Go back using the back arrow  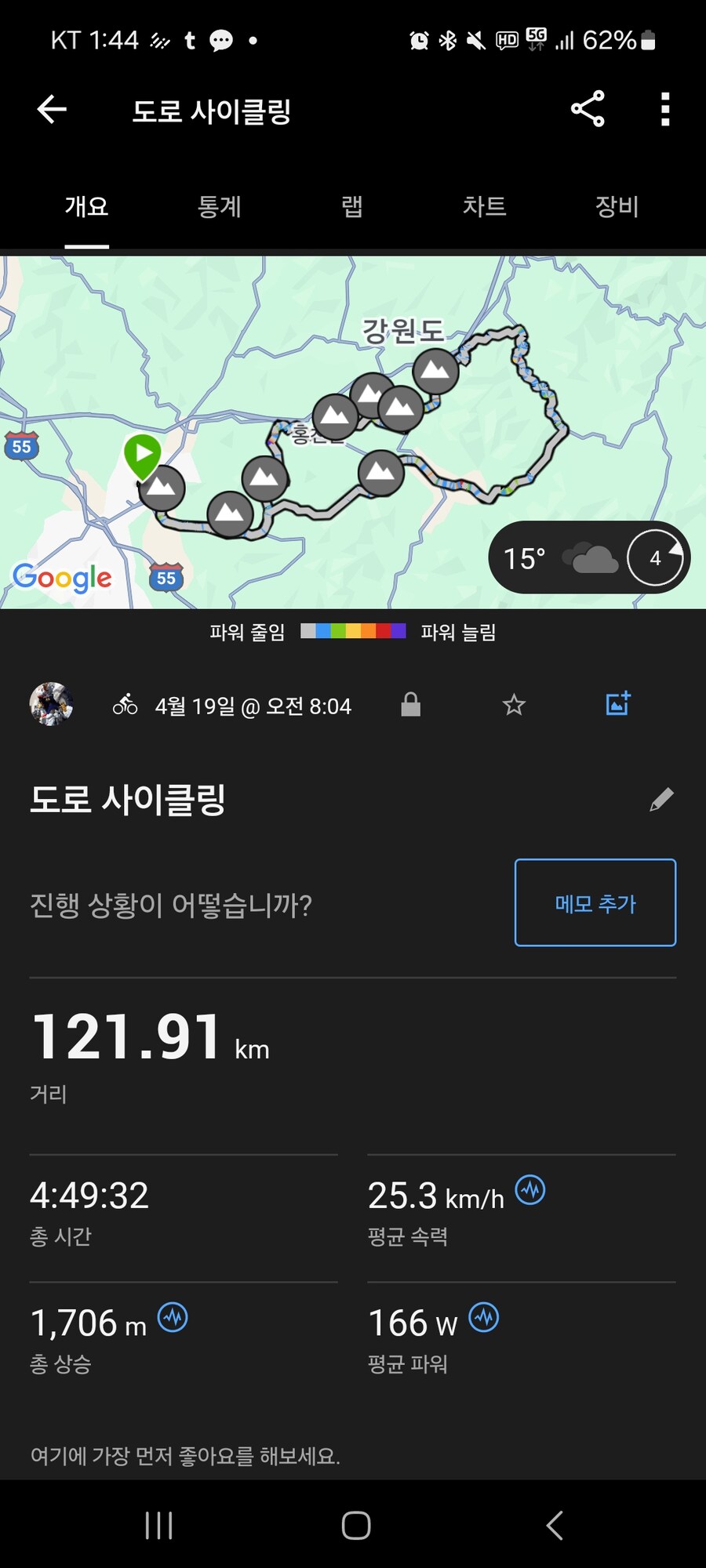pyautogui.click(x=50, y=110)
